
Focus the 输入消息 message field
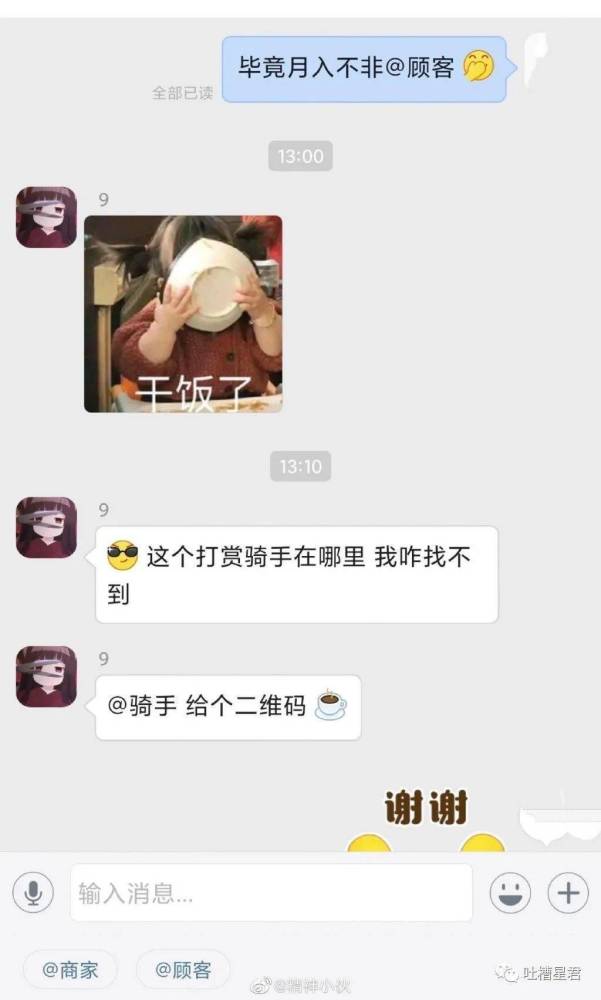click(271, 893)
